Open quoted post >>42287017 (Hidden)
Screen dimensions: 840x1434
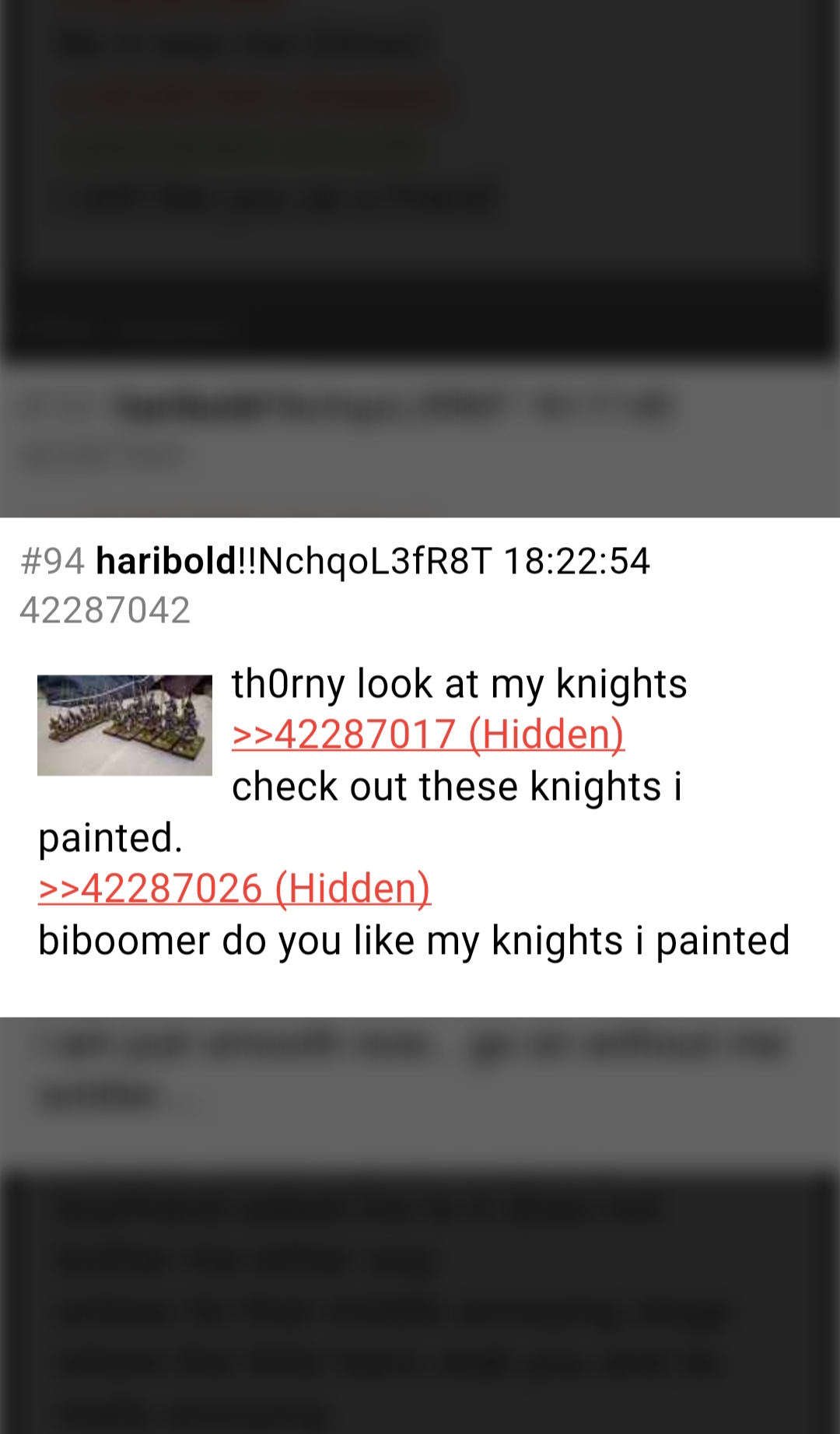coord(428,735)
